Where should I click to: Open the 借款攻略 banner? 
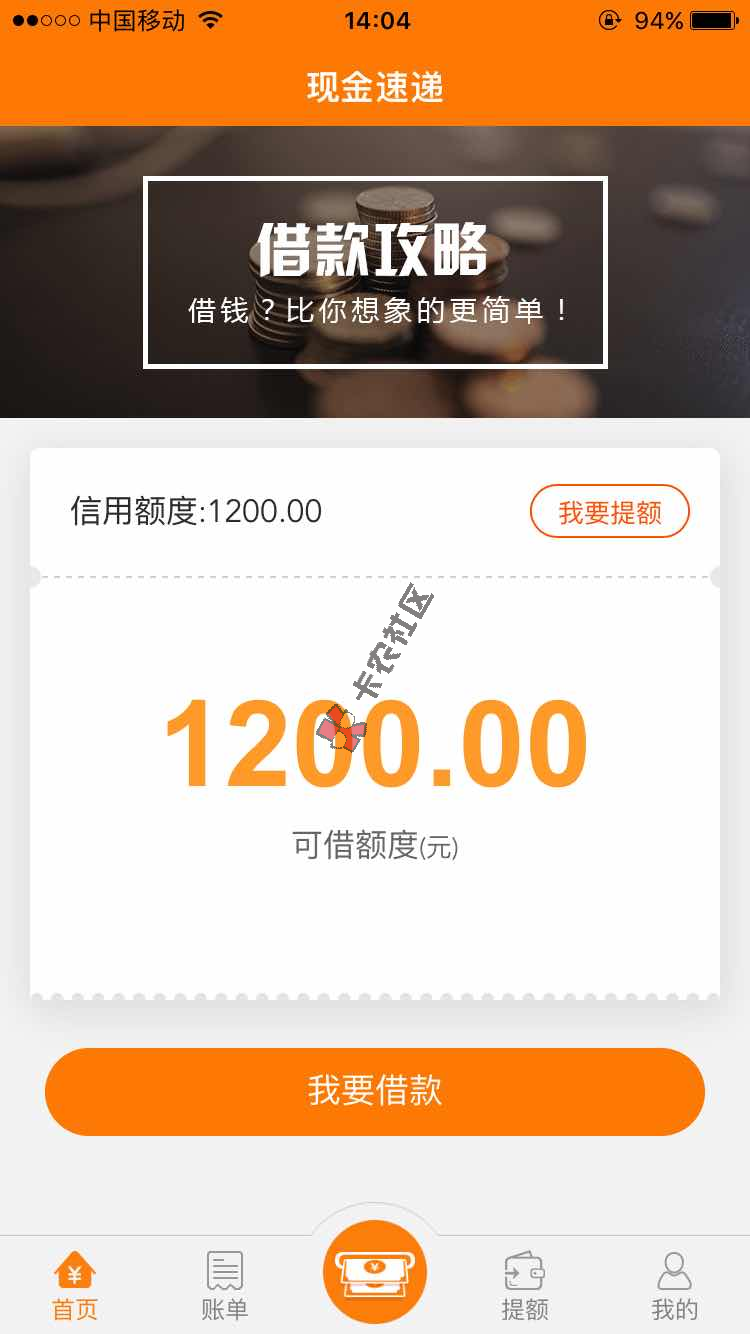coord(375,272)
